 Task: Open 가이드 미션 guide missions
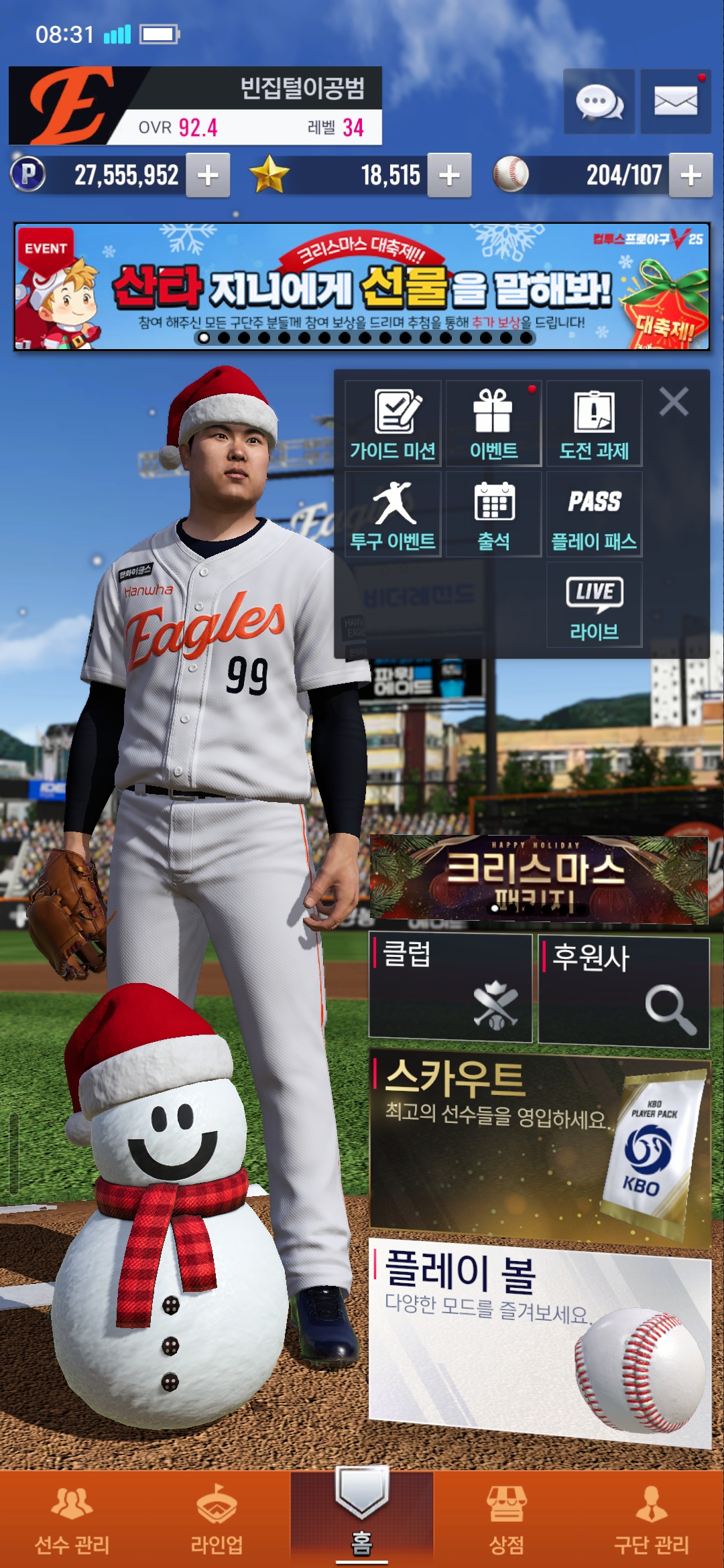click(393, 423)
